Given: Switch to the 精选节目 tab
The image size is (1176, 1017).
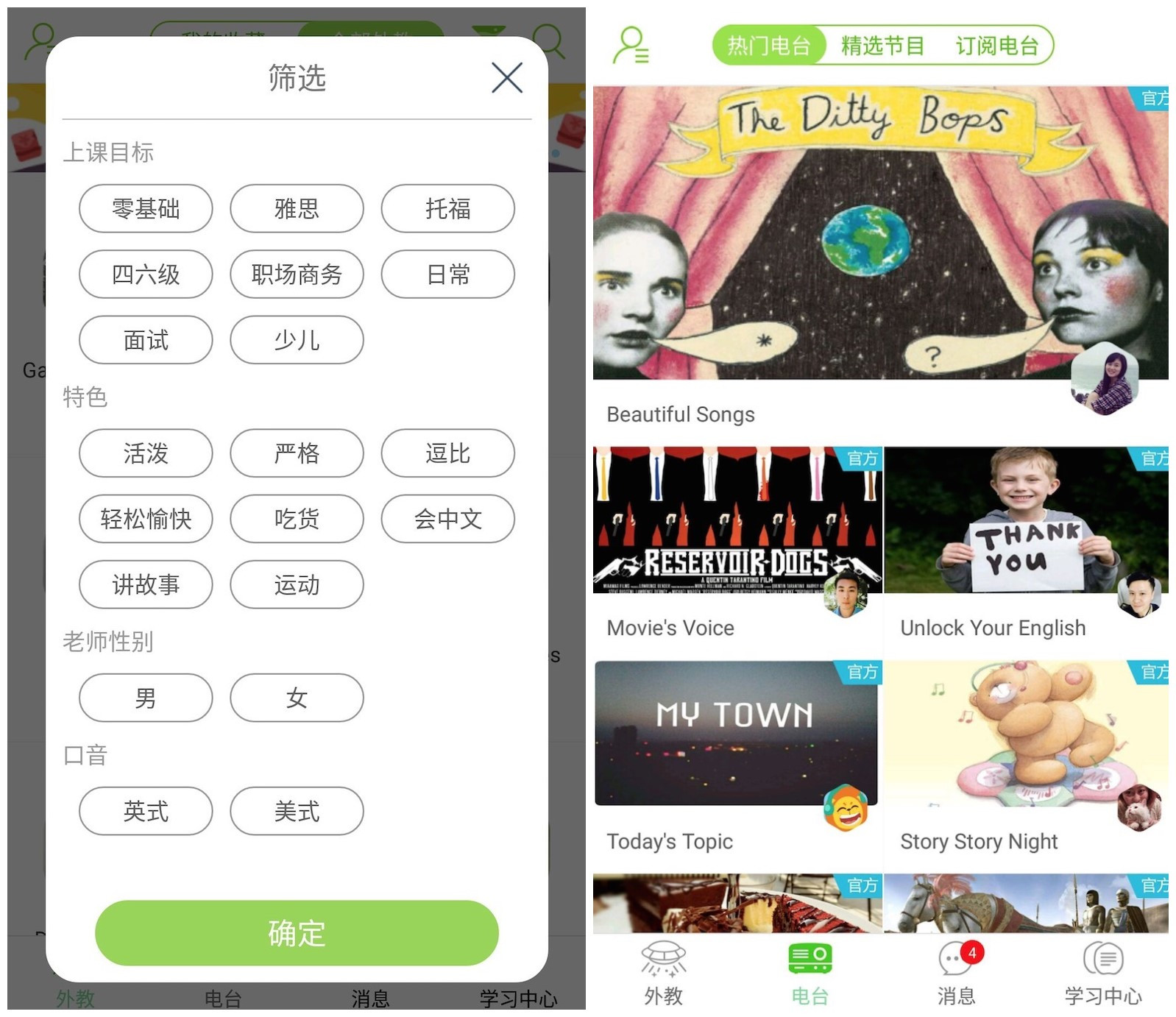Looking at the screenshot, I should 882,46.
